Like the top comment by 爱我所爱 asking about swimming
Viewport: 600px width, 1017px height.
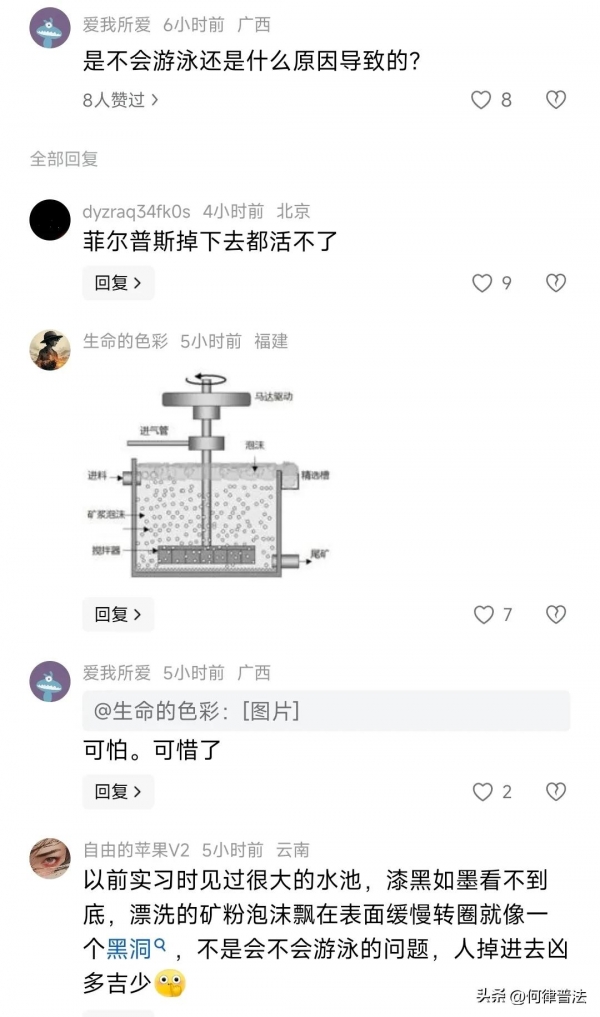(482, 99)
